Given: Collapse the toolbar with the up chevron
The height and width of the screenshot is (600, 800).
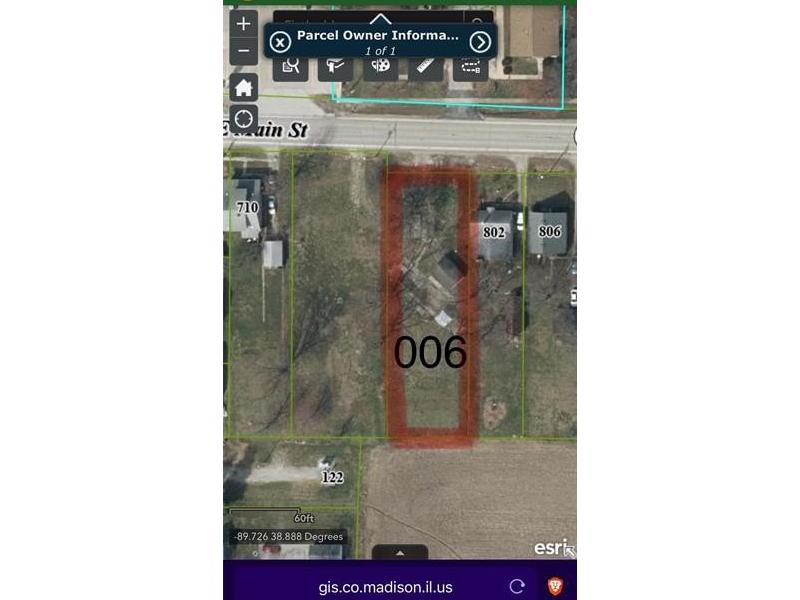Looking at the screenshot, I should click(x=380, y=17).
